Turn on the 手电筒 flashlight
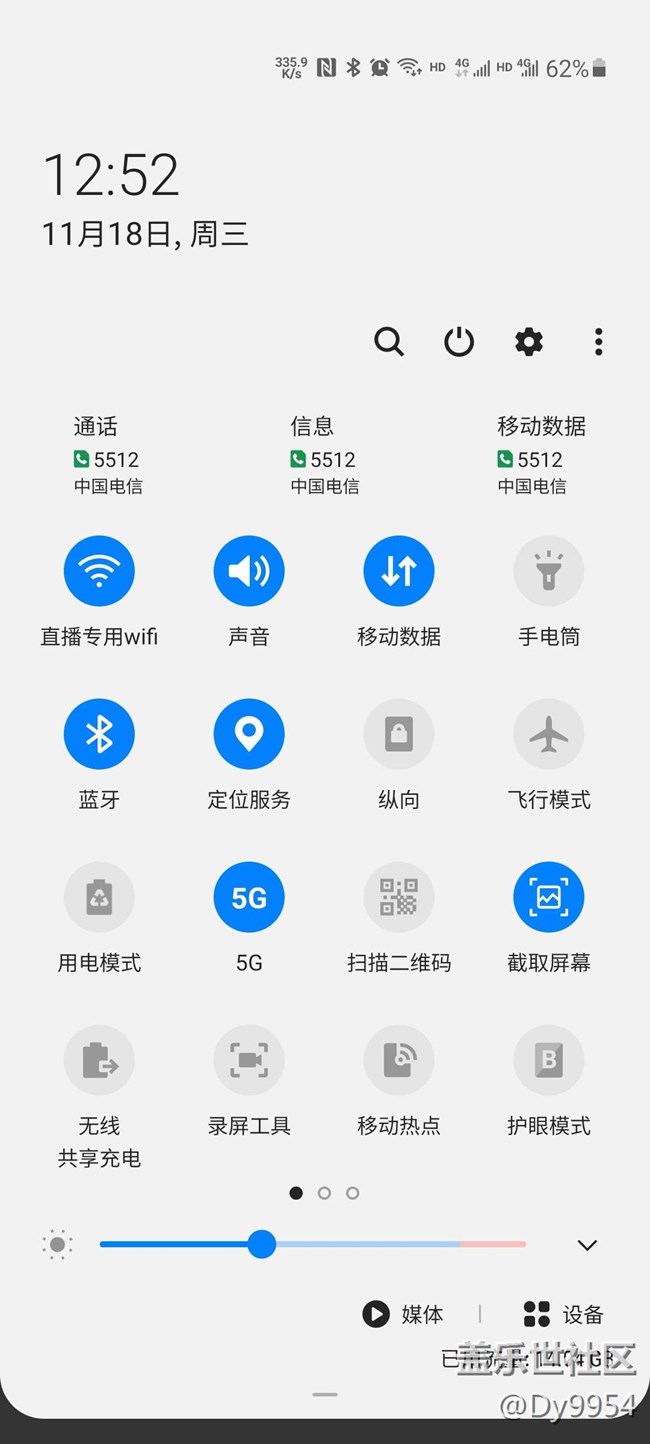Image resolution: width=650 pixels, height=1444 pixels. click(549, 571)
